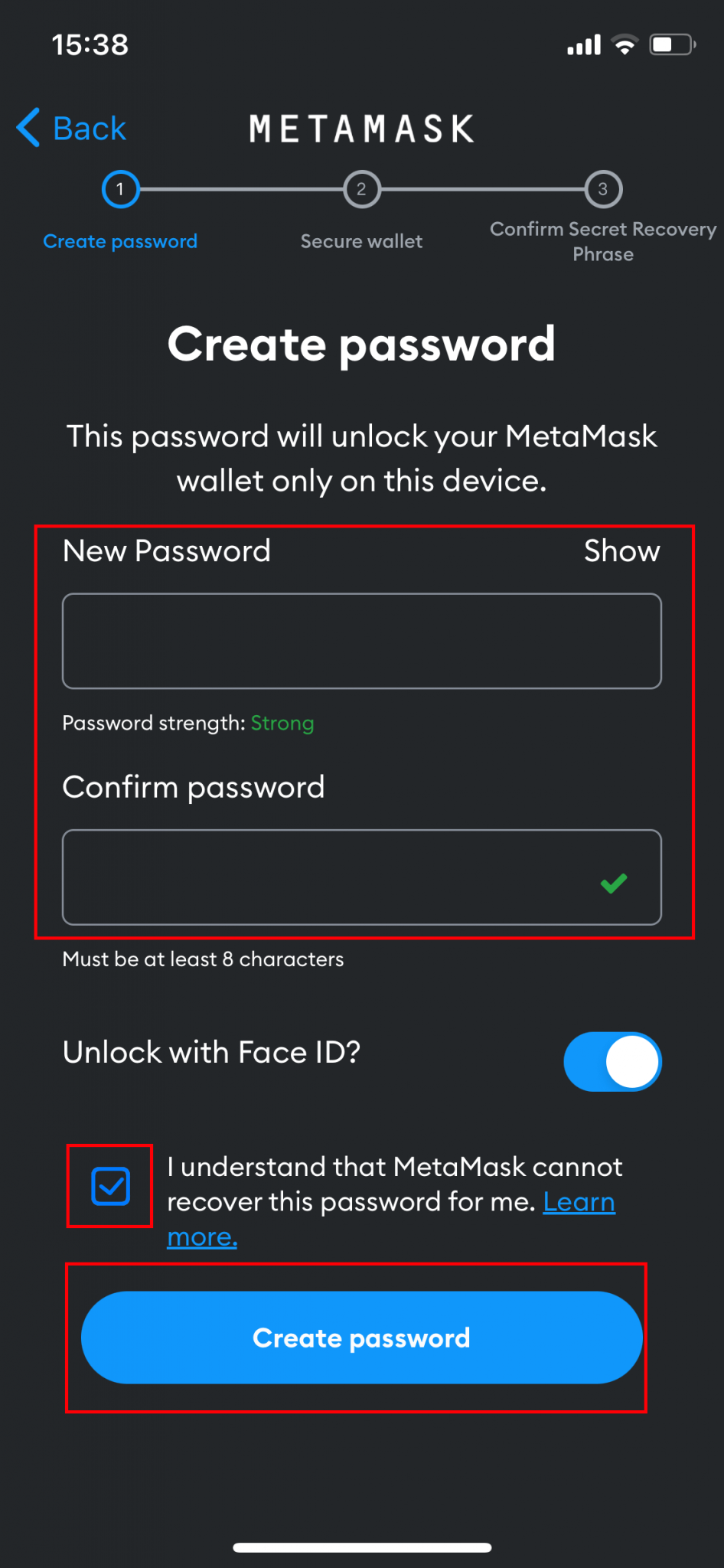Viewport: 724px width, 1568px height.
Task: Click inside the Confirm password field
Action: (360, 877)
